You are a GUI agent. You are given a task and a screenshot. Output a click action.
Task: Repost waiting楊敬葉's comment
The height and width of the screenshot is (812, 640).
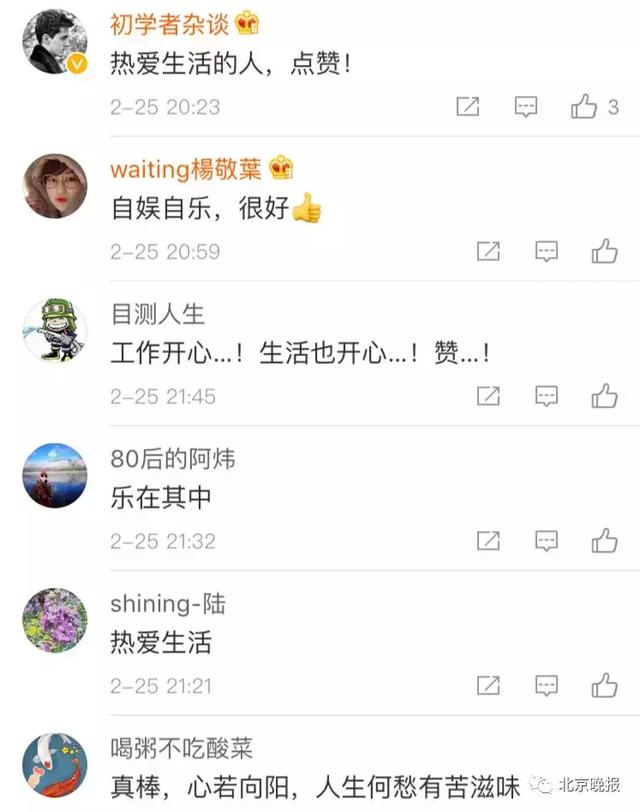(488, 251)
